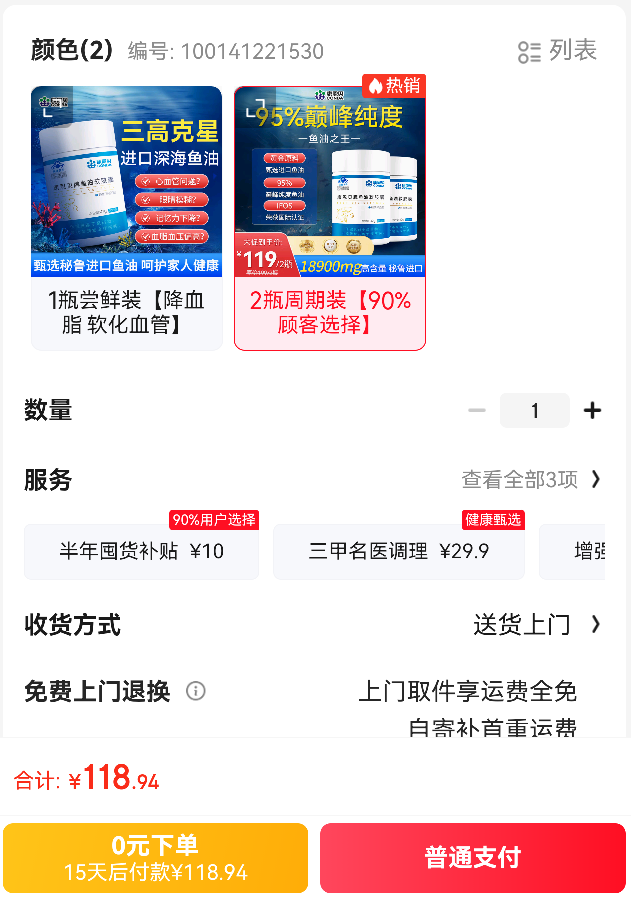View all 3 services (查看全部3项)
631x912 pixels.
click(x=531, y=480)
